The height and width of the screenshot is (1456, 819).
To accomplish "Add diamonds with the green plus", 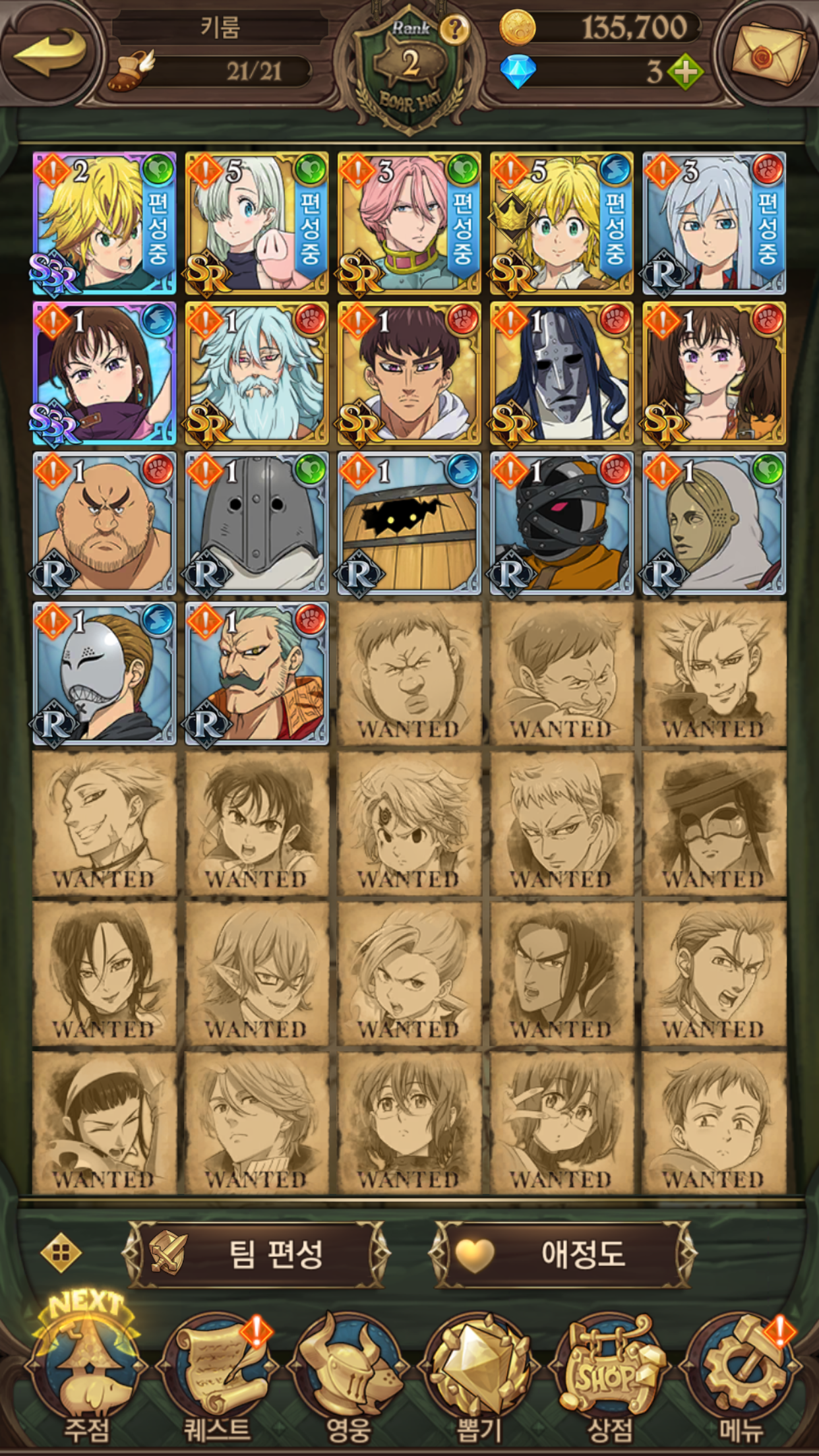I will pyautogui.click(x=685, y=71).
